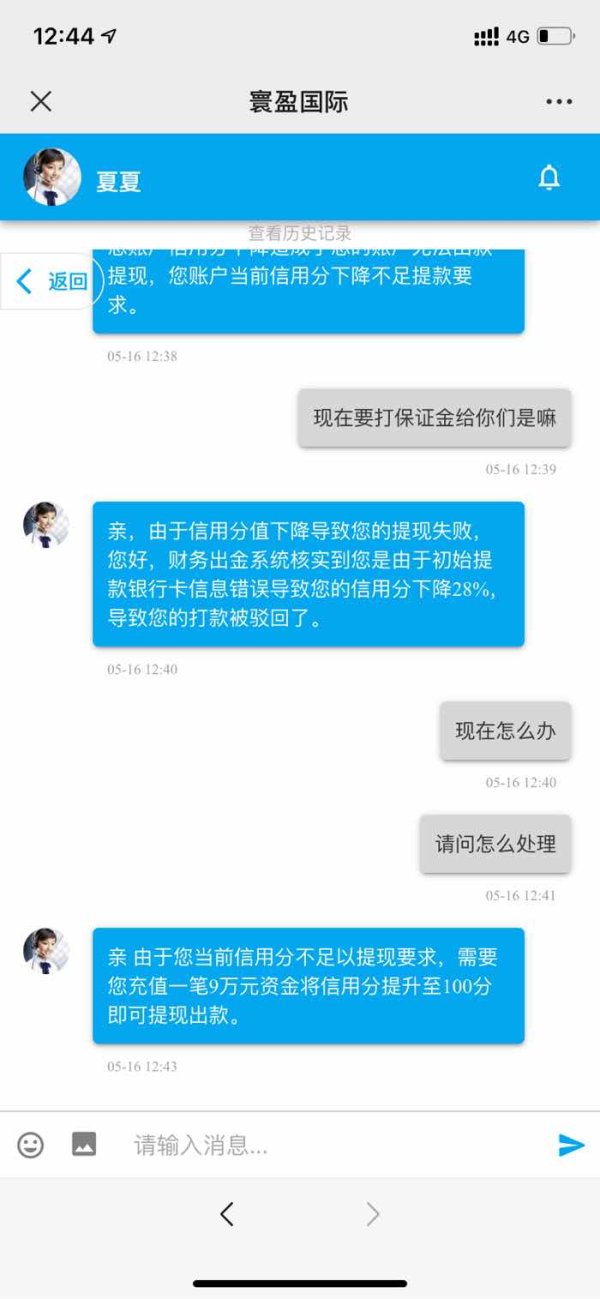The width and height of the screenshot is (600, 1299).
Task: Send the message with the arrow icon
Action: click(571, 1145)
